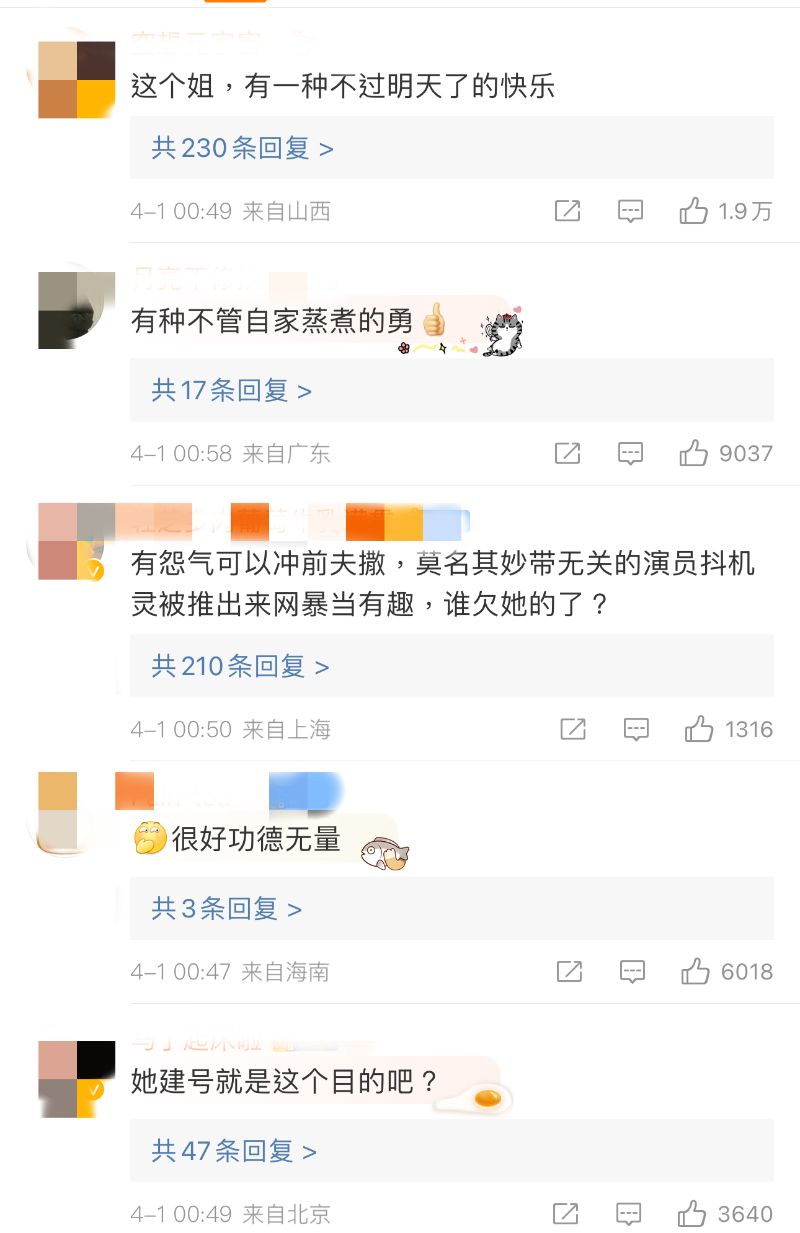800x1233 pixels.
Task: Expand the 共47条回复 replies
Action: click(x=234, y=1152)
